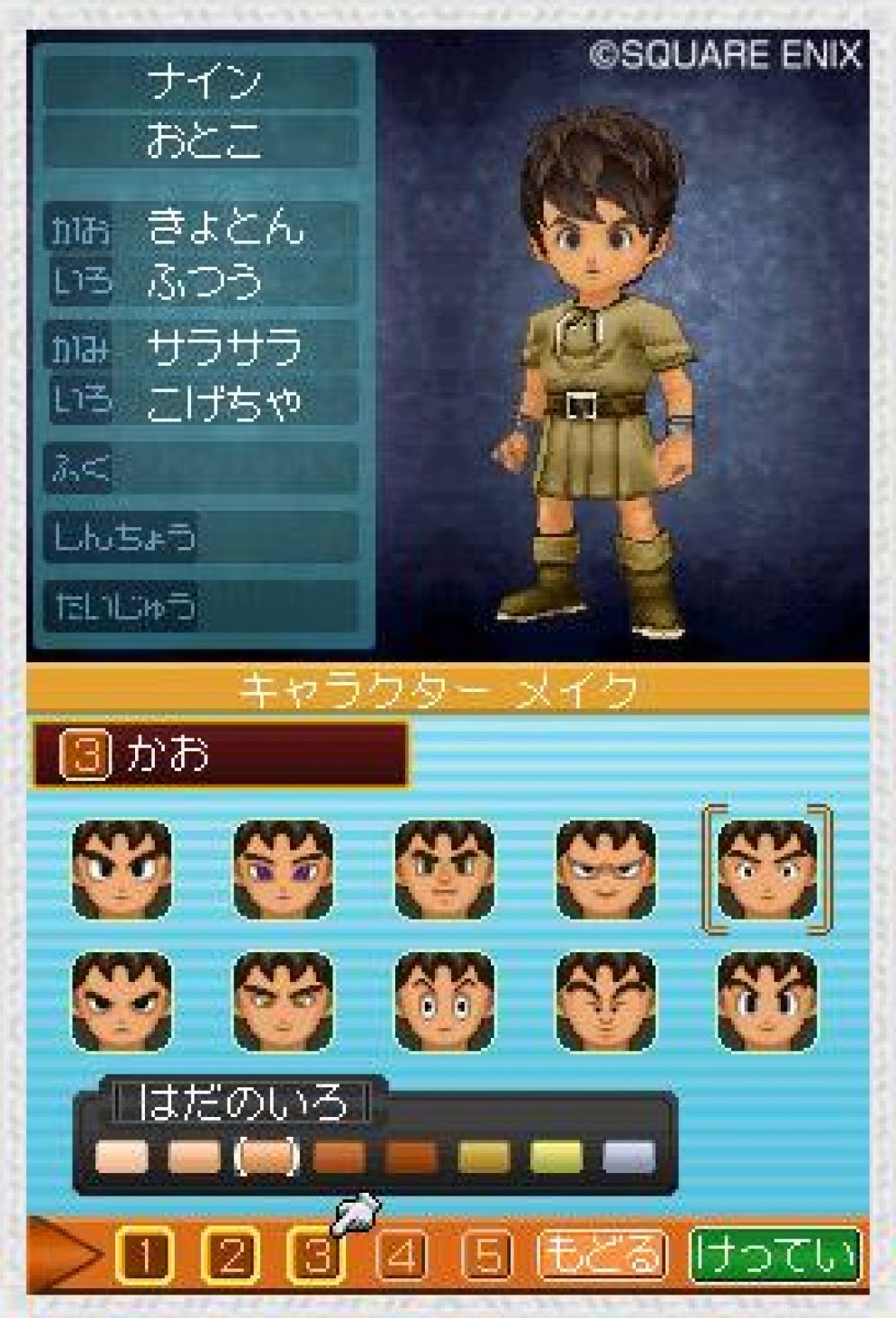
Task: Choose the palest peach skin color
Action: 122,1157
